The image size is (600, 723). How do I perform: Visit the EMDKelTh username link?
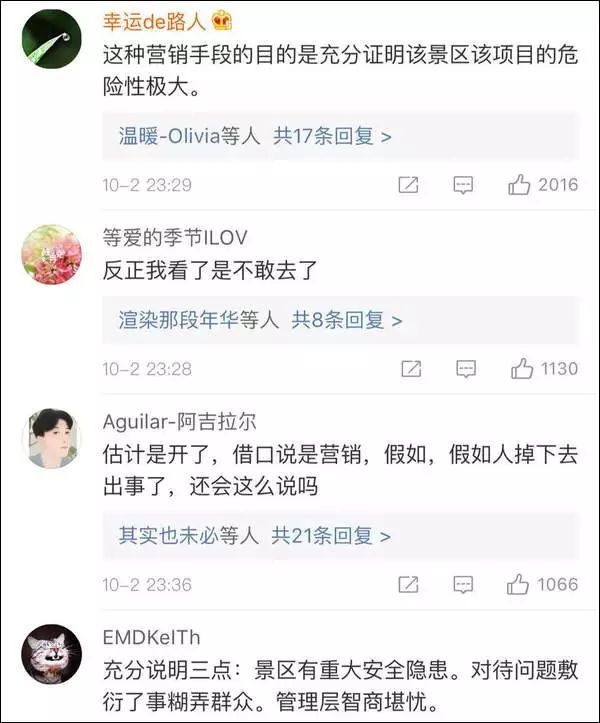click(151, 638)
